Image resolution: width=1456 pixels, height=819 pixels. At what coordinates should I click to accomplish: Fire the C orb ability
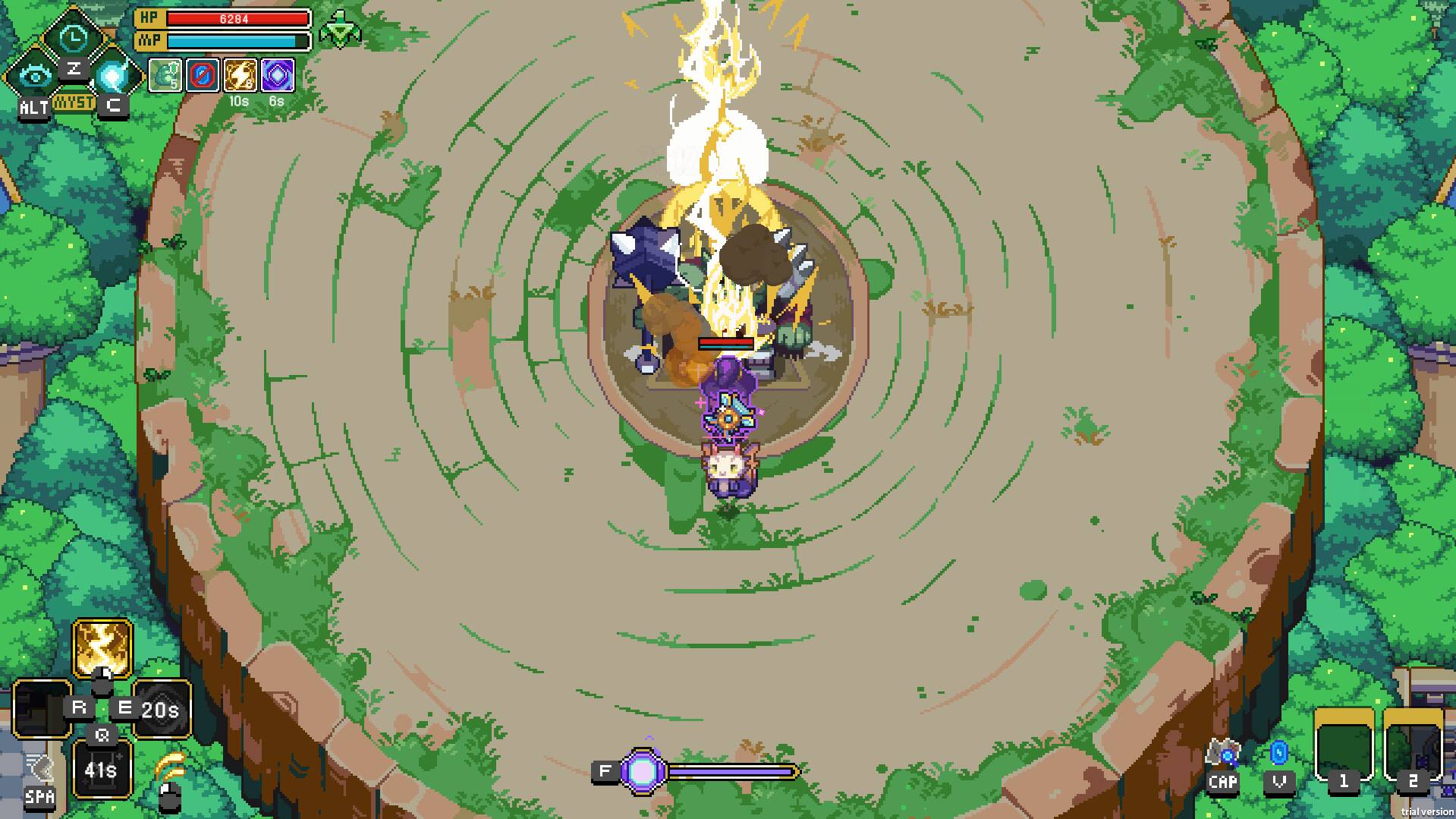pos(114,76)
